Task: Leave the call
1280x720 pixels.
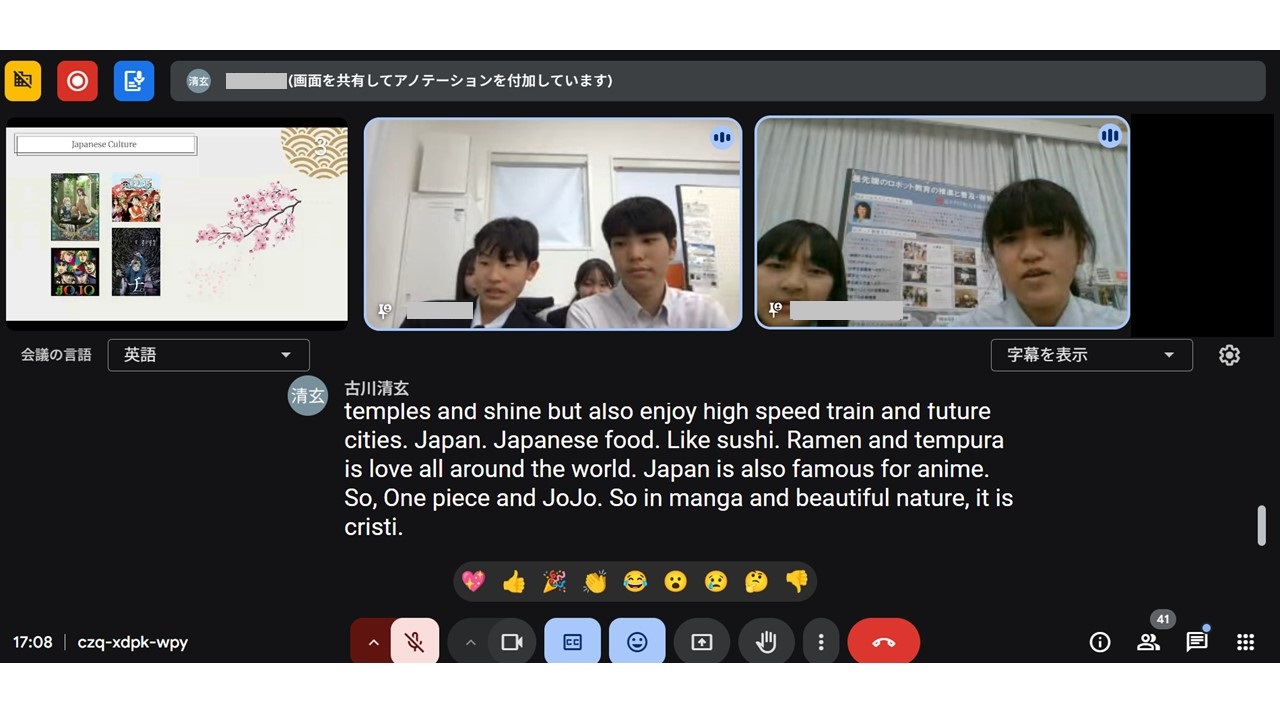Action: point(883,642)
